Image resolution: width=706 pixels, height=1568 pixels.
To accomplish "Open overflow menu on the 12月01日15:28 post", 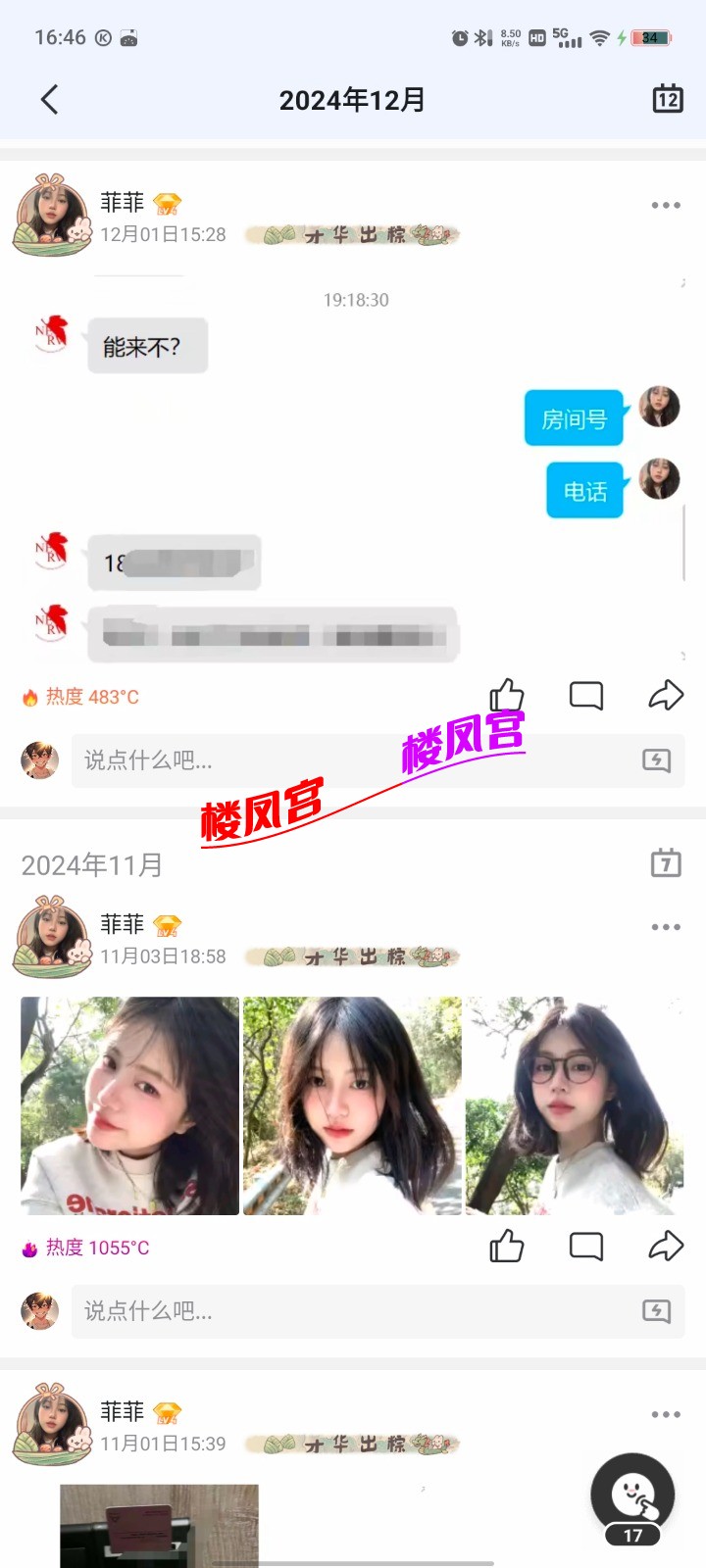I will [x=666, y=205].
